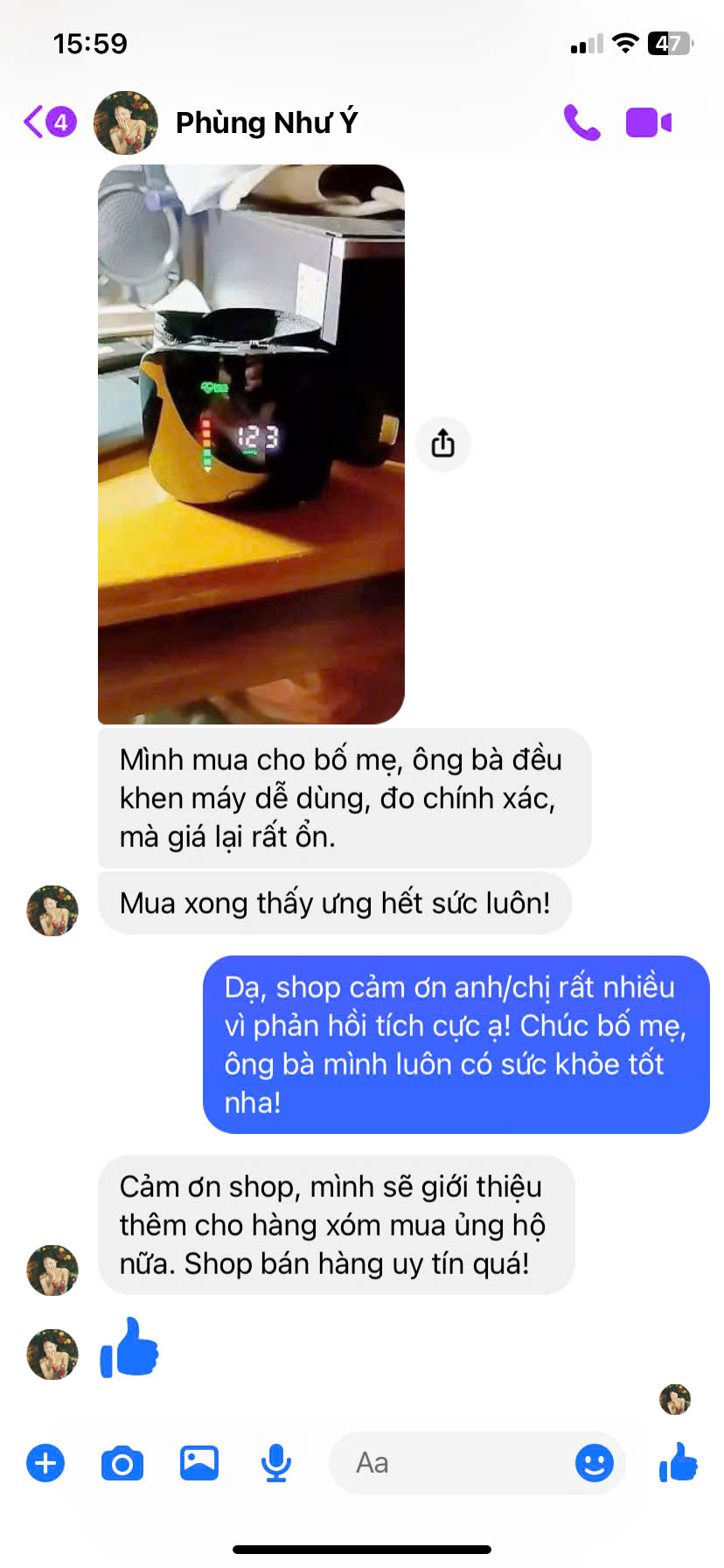Open more options with the plus icon
The image size is (724, 1568).
(x=45, y=1463)
